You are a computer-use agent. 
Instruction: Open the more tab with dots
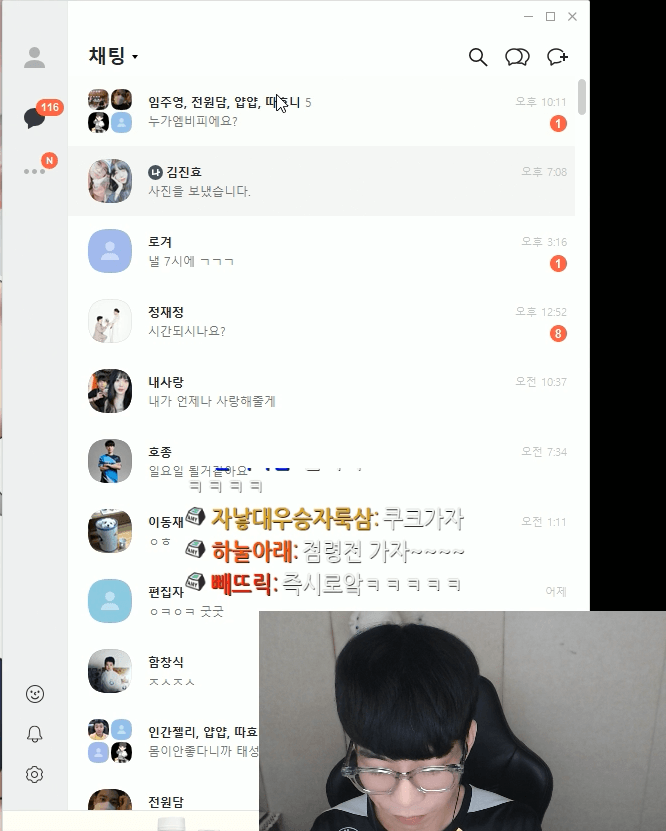click(35, 171)
